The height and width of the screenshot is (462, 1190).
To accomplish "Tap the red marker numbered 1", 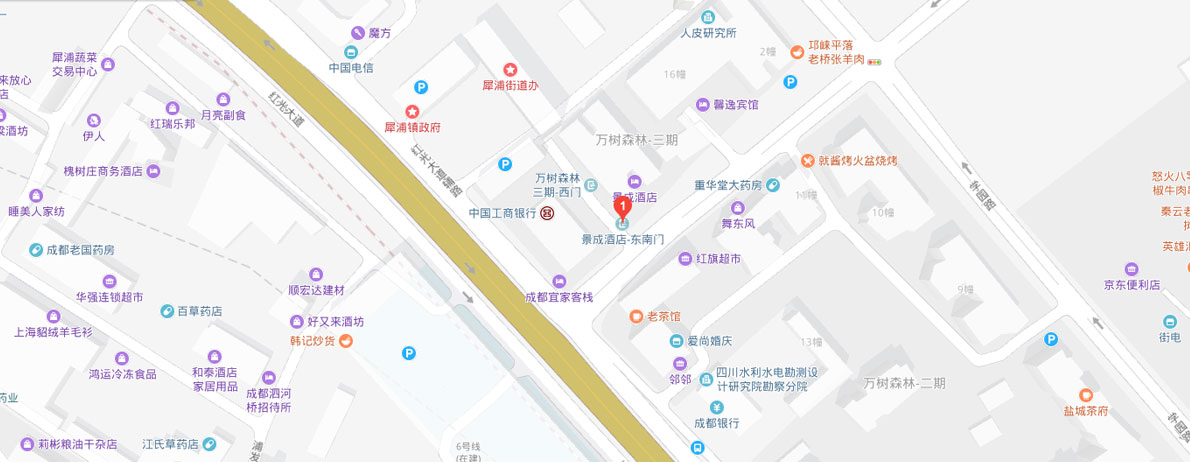I will coord(624,209).
